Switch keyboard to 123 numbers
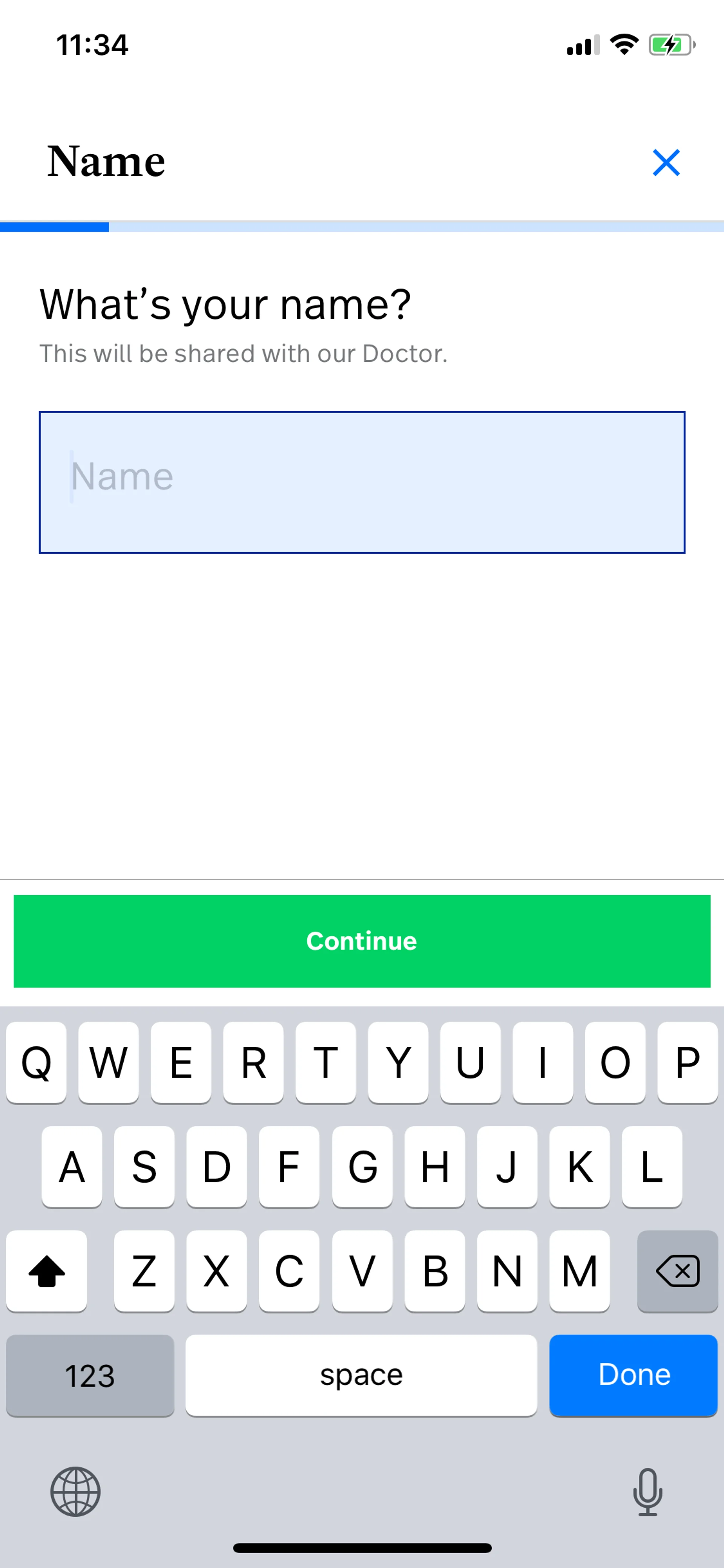724x1568 pixels. [x=90, y=1375]
